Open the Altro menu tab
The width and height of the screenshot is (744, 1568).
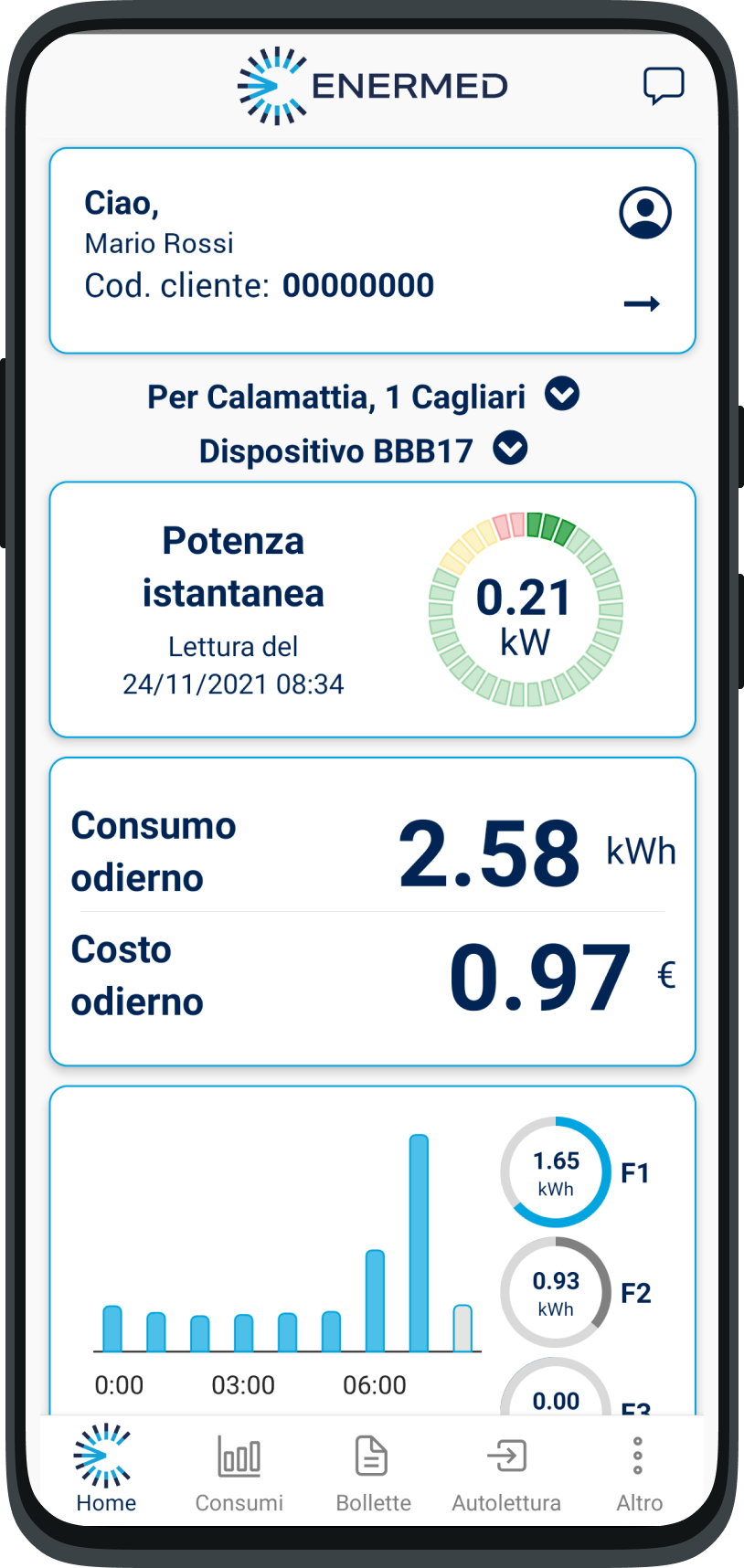tap(639, 1467)
